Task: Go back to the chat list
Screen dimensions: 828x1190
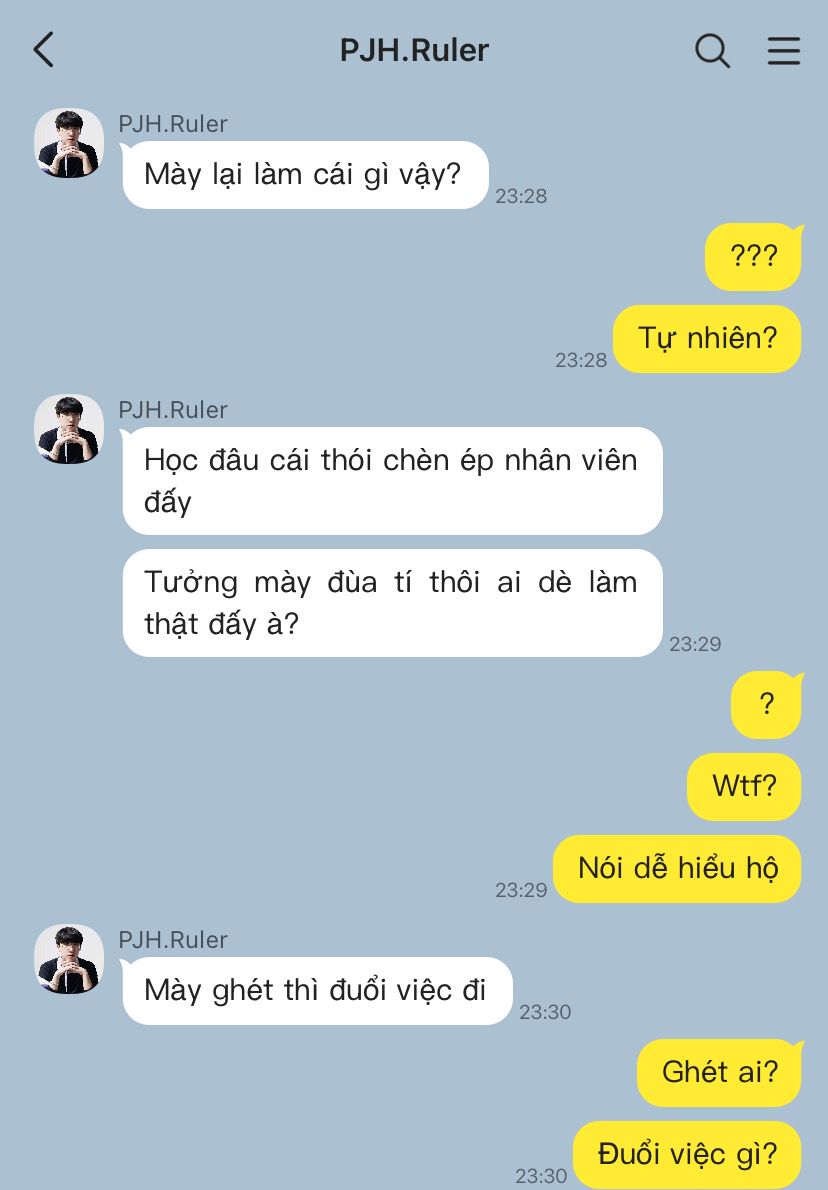Action: [x=43, y=49]
